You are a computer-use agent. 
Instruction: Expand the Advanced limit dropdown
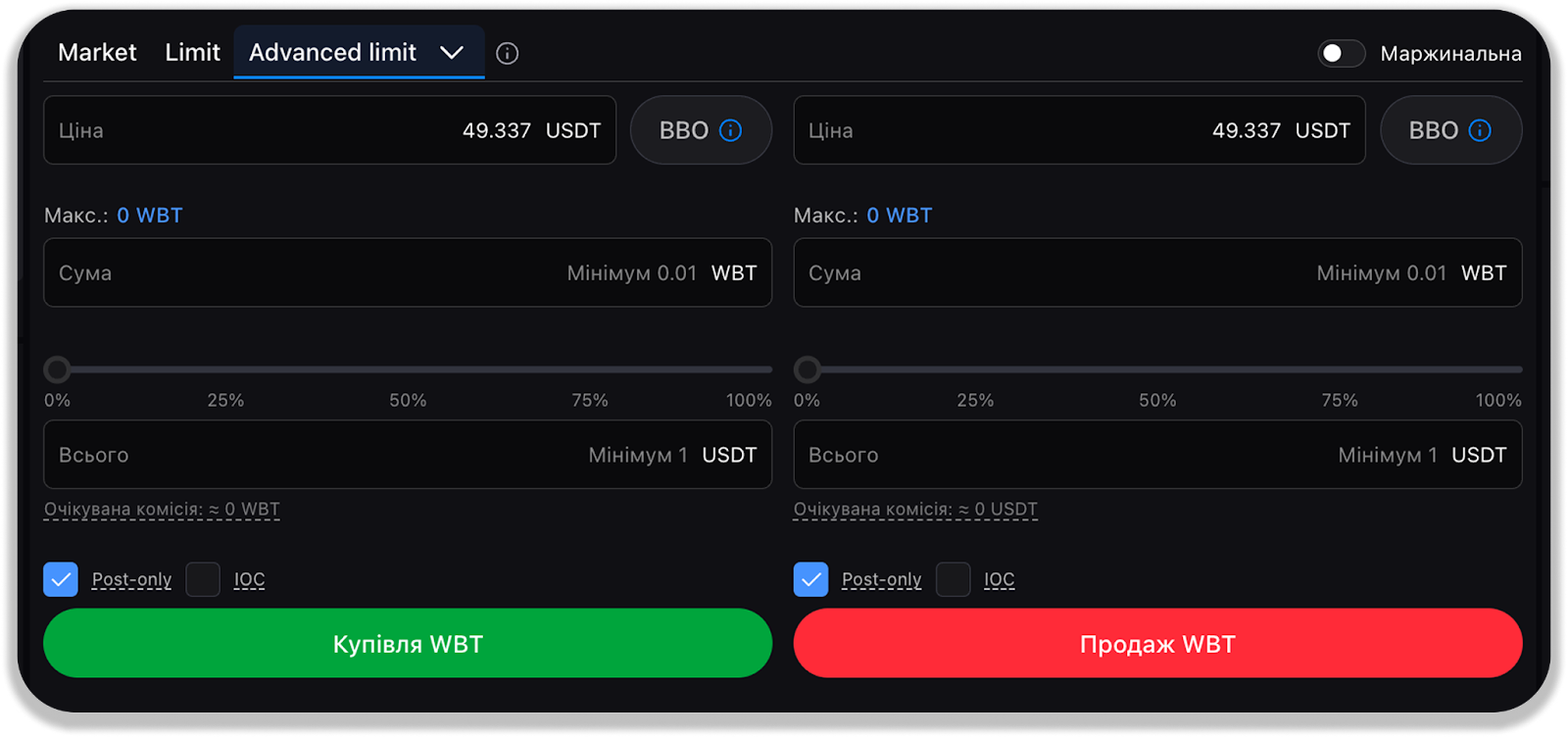[452, 53]
